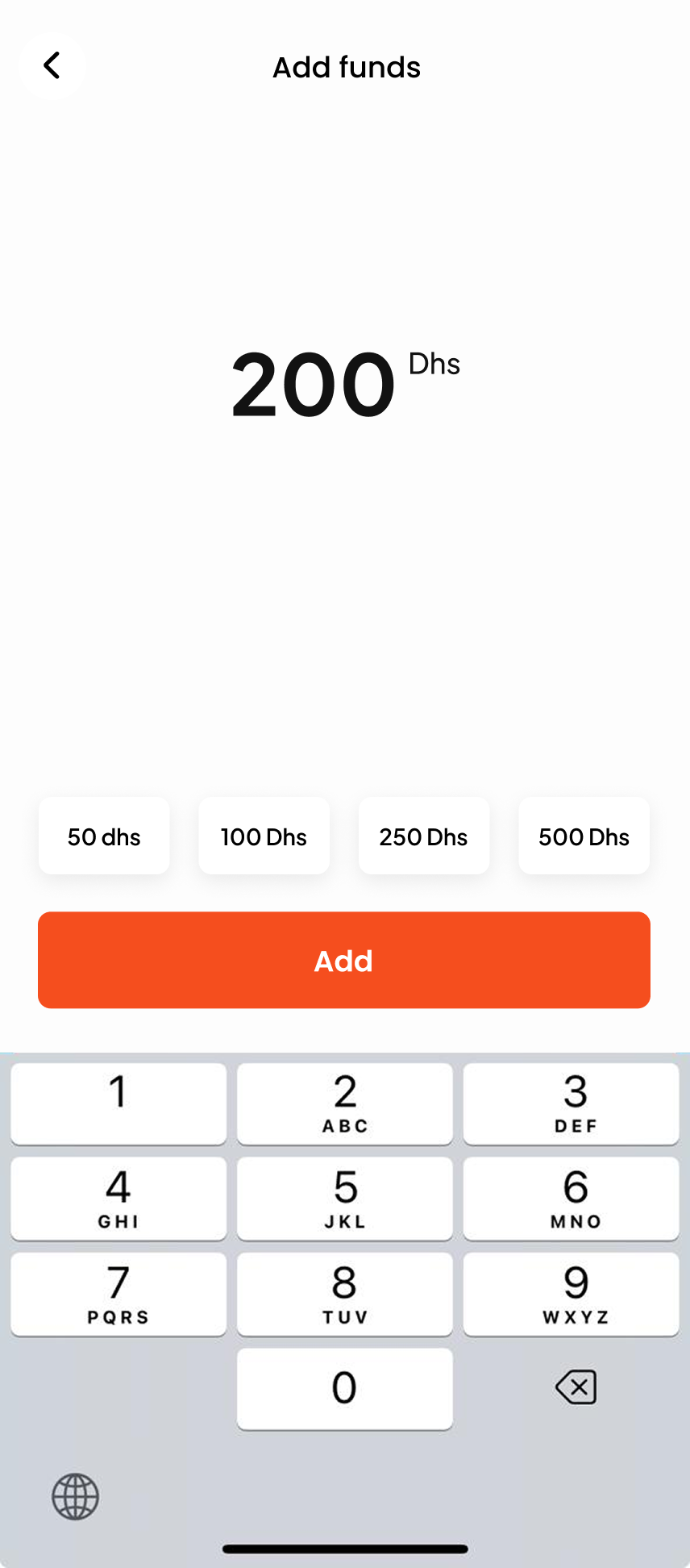Set amount to 500 Dhs
The image size is (690, 1568).
coord(584,836)
